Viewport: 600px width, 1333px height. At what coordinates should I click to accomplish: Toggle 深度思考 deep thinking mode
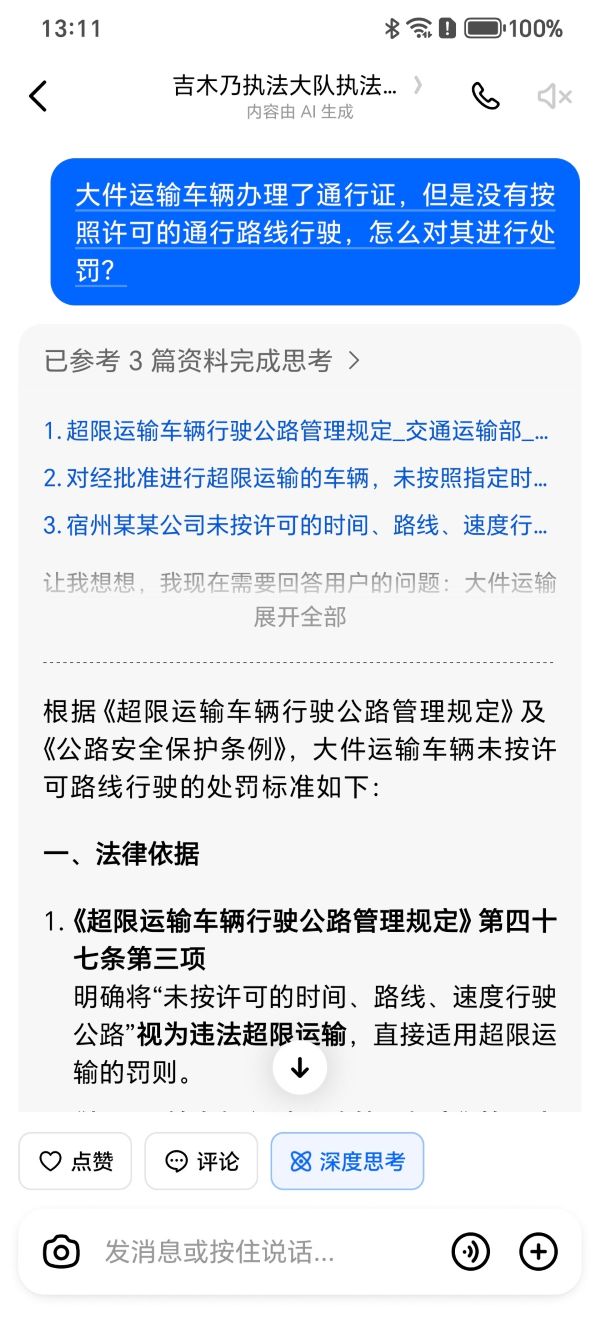347,1161
